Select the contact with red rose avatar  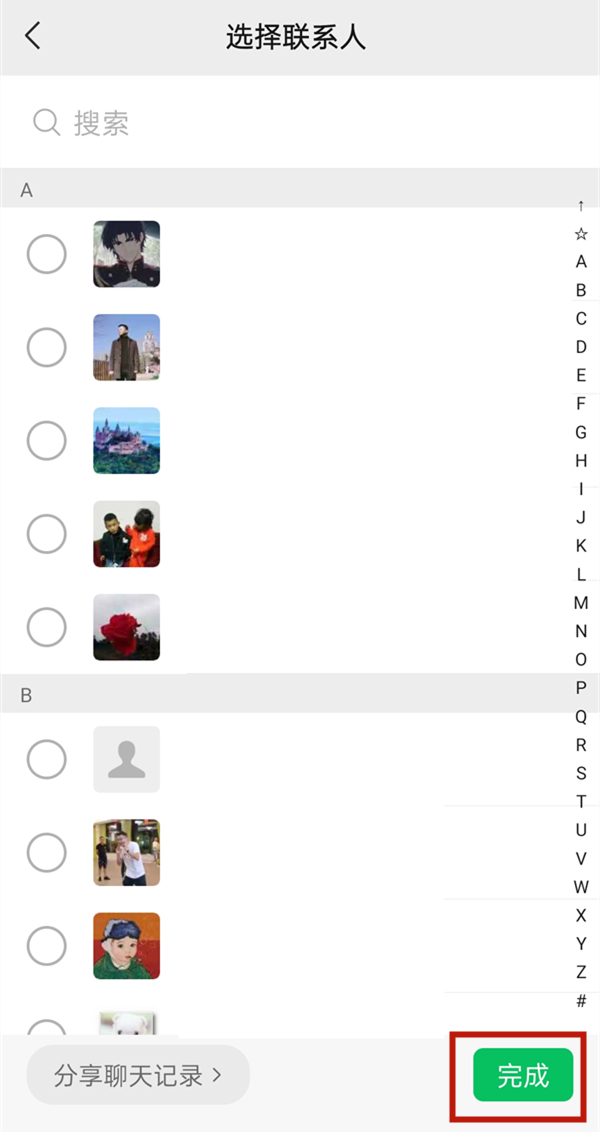click(x=47, y=628)
